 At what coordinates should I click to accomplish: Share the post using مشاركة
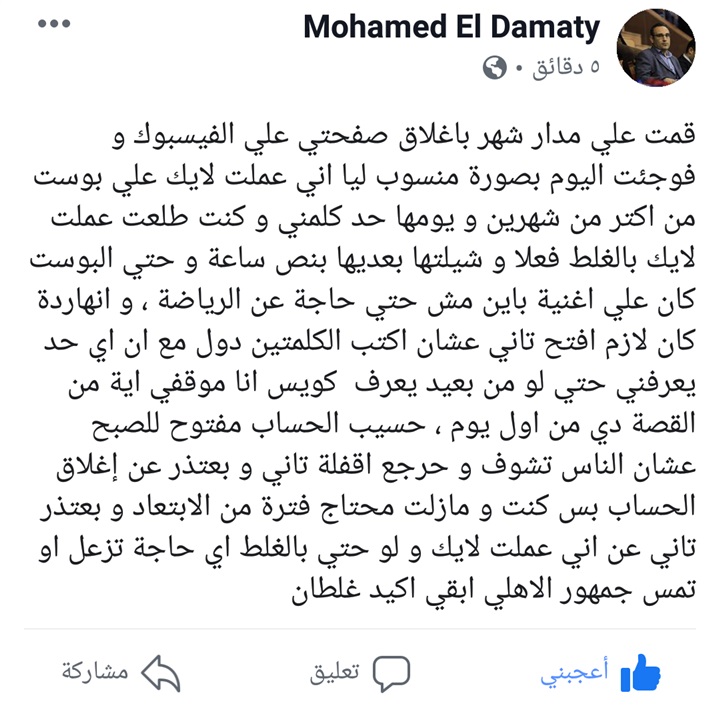120,672
